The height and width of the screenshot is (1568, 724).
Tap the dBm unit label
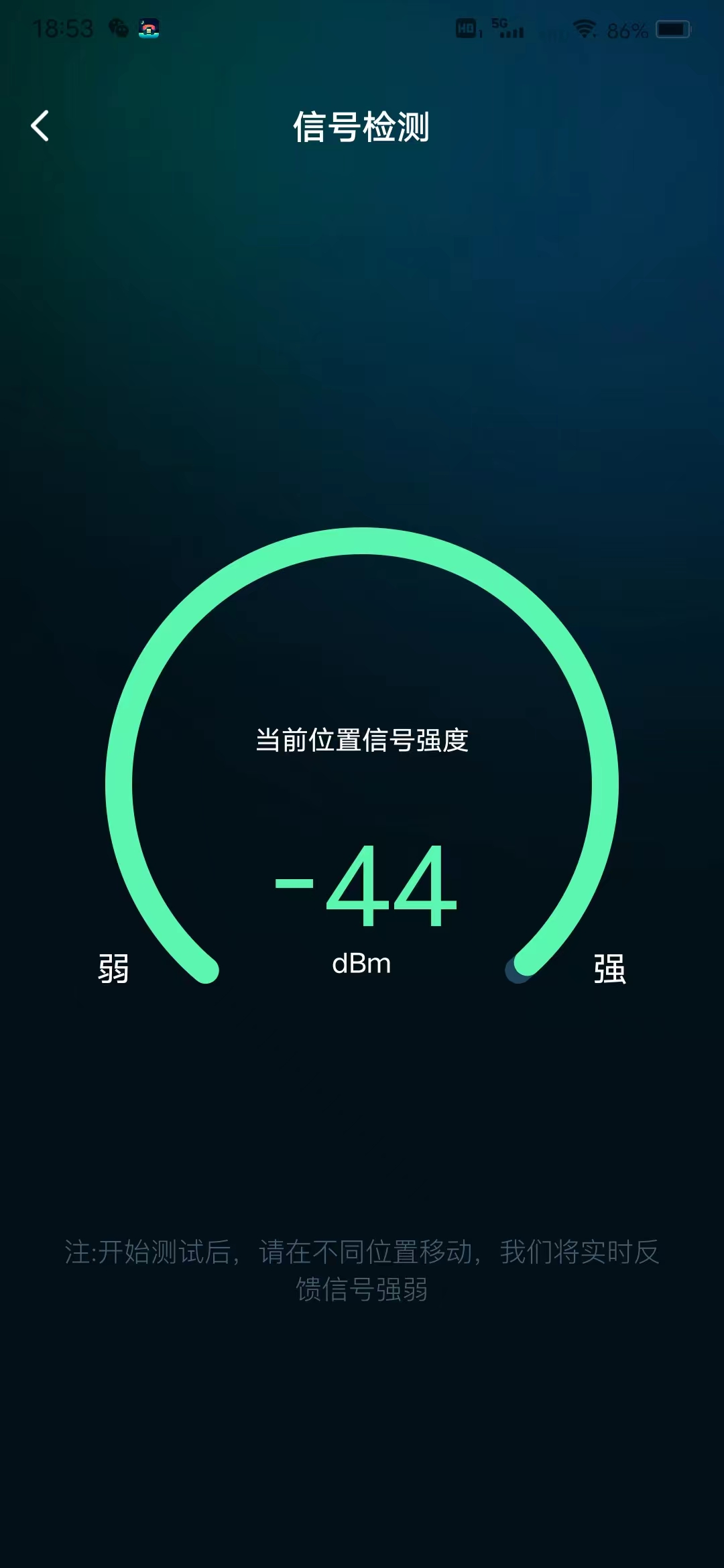pos(362,964)
